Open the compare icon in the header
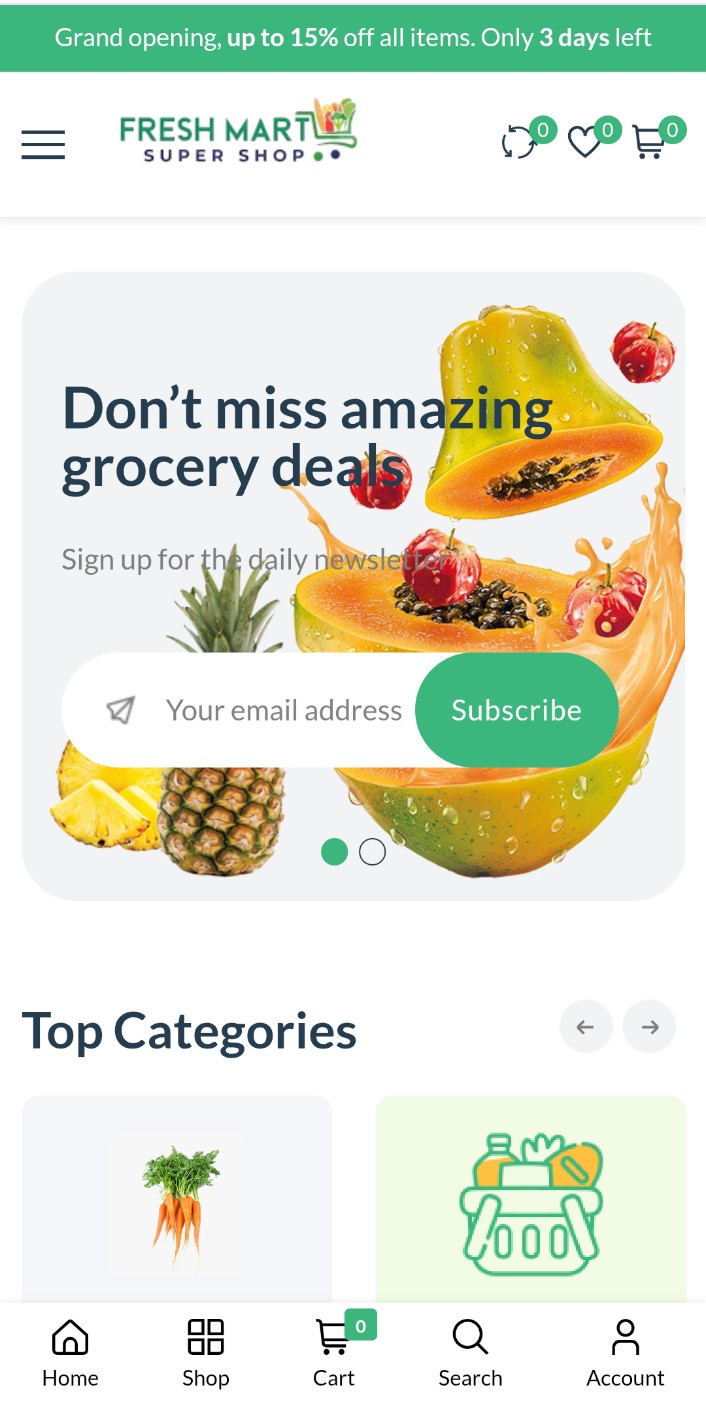Image resolution: width=706 pixels, height=1413 pixels. [519, 142]
